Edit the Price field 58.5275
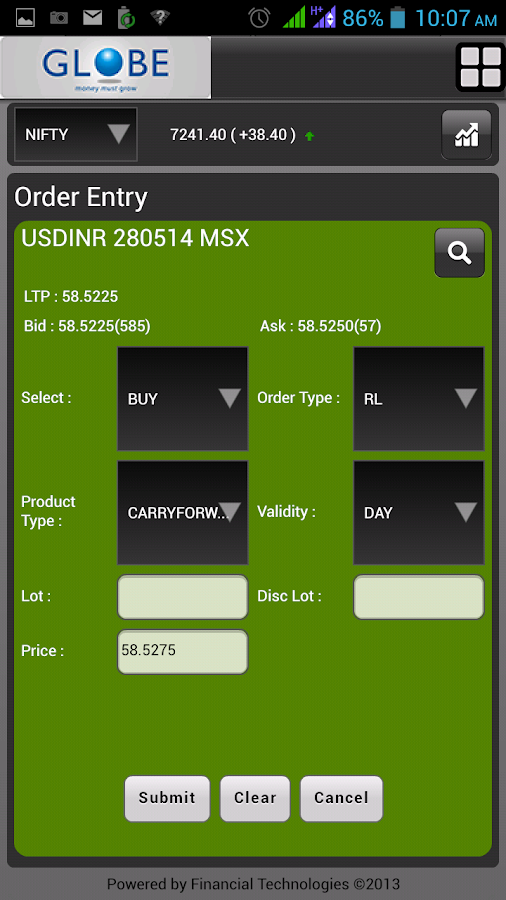506x900 pixels. coord(182,651)
